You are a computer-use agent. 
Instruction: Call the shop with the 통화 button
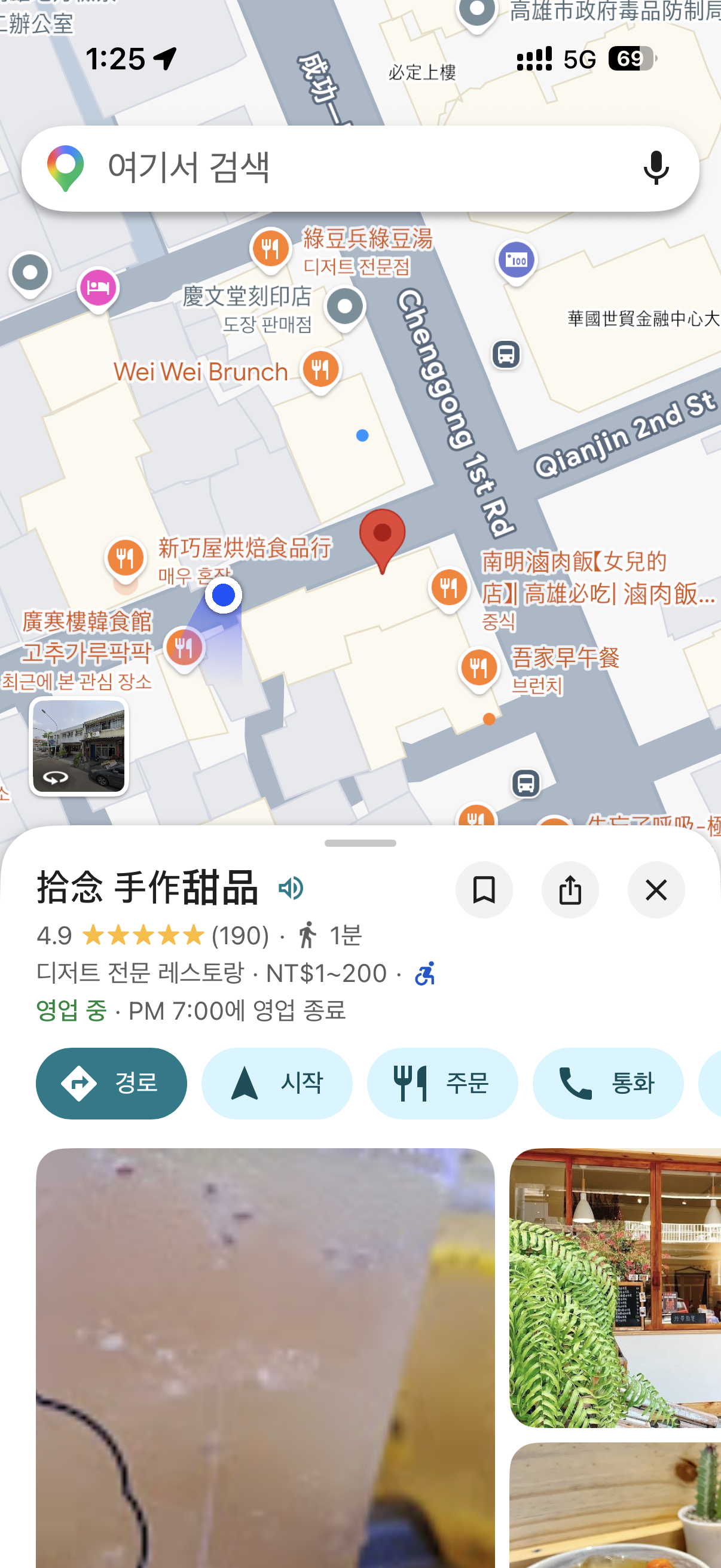click(x=607, y=1083)
